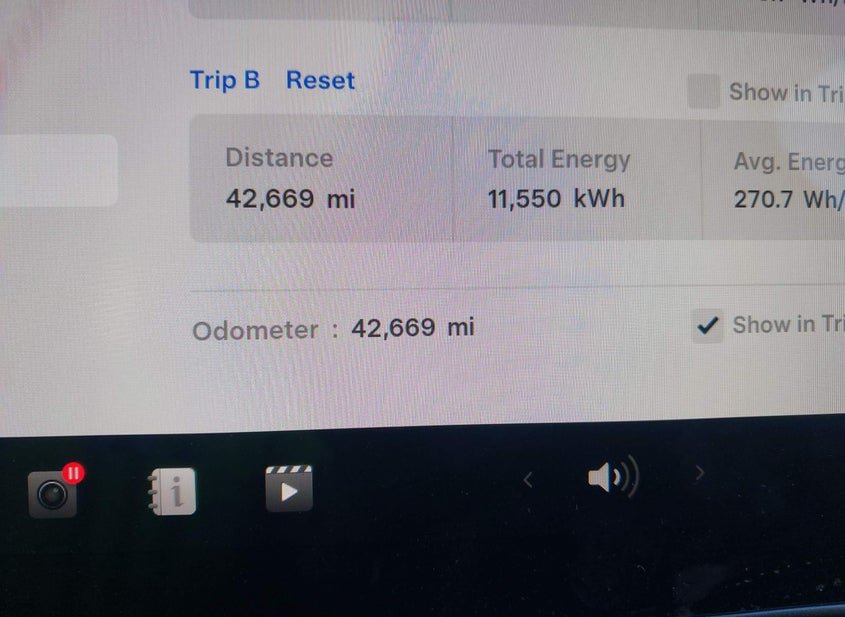Lower volume with the left arrow
Image resolution: width=845 pixels, height=617 pixels.
[x=529, y=480]
